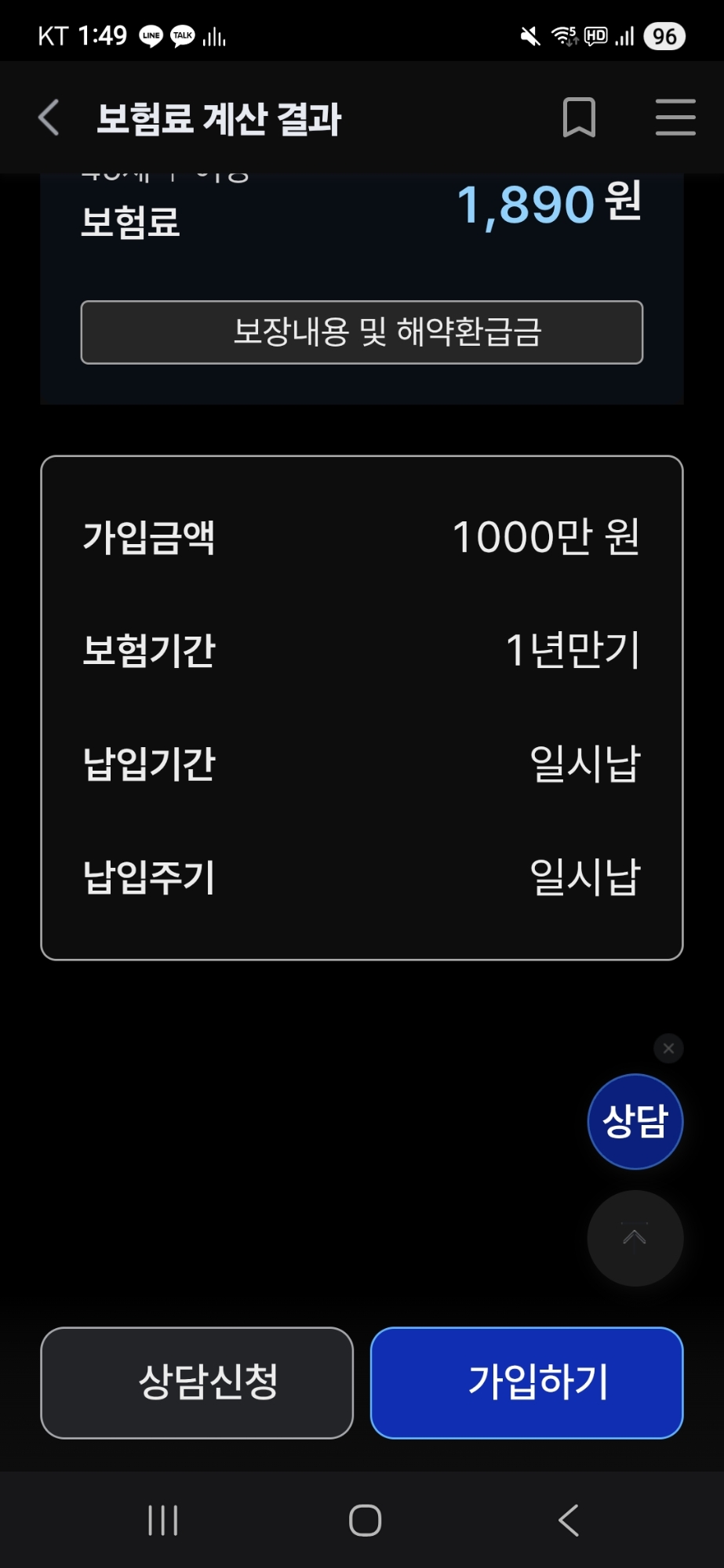Open the hamburger menu
The image size is (724, 1568).
[675, 118]
